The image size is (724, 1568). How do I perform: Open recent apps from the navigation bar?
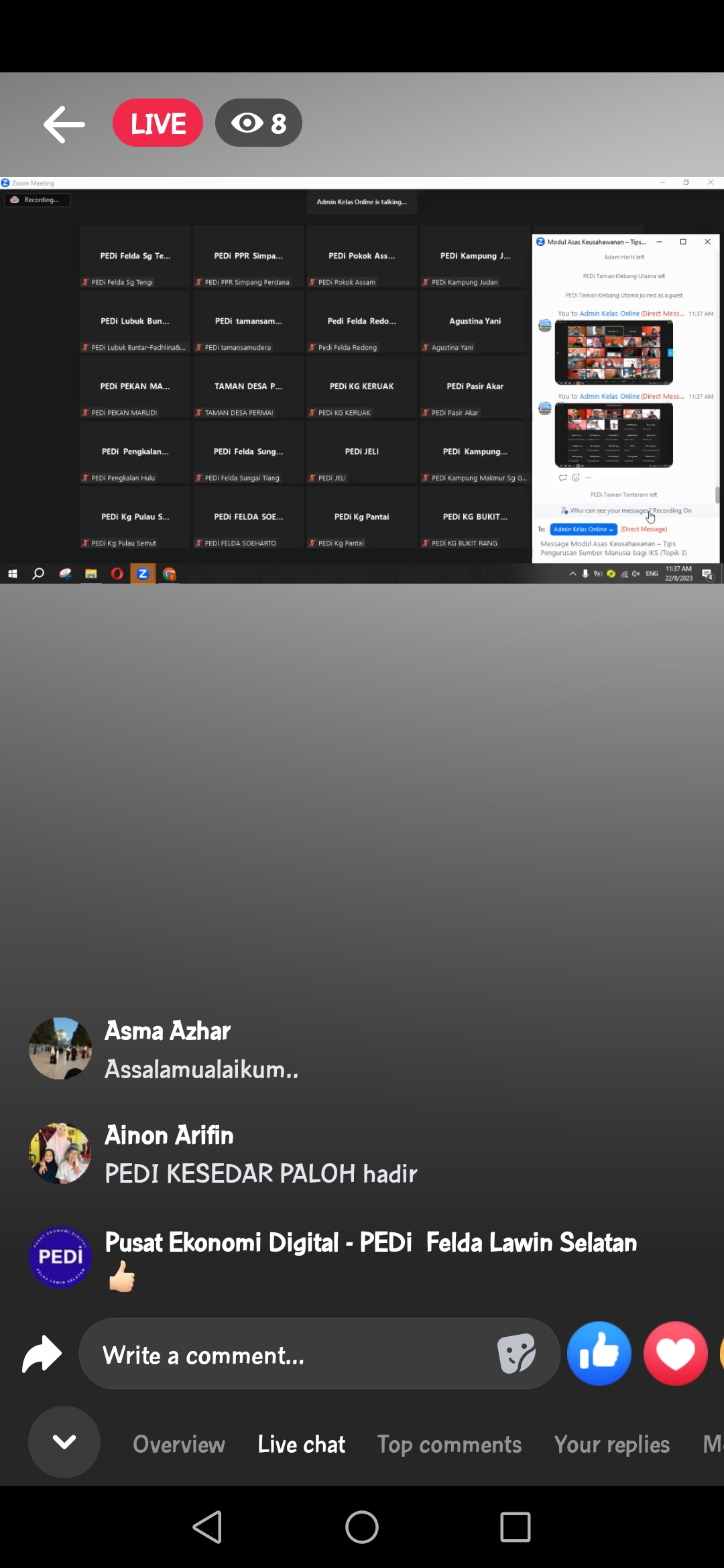[x=516, y=1528]
